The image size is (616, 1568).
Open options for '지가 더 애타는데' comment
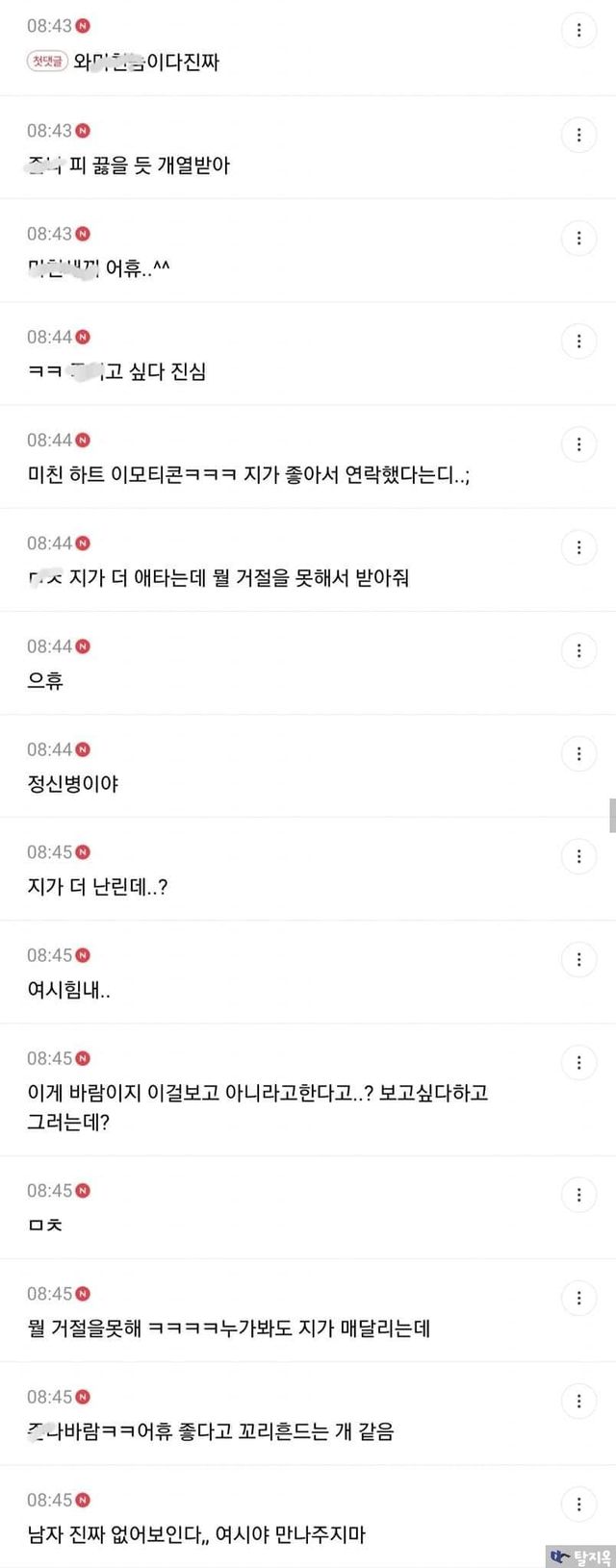(x=578, y=548)
